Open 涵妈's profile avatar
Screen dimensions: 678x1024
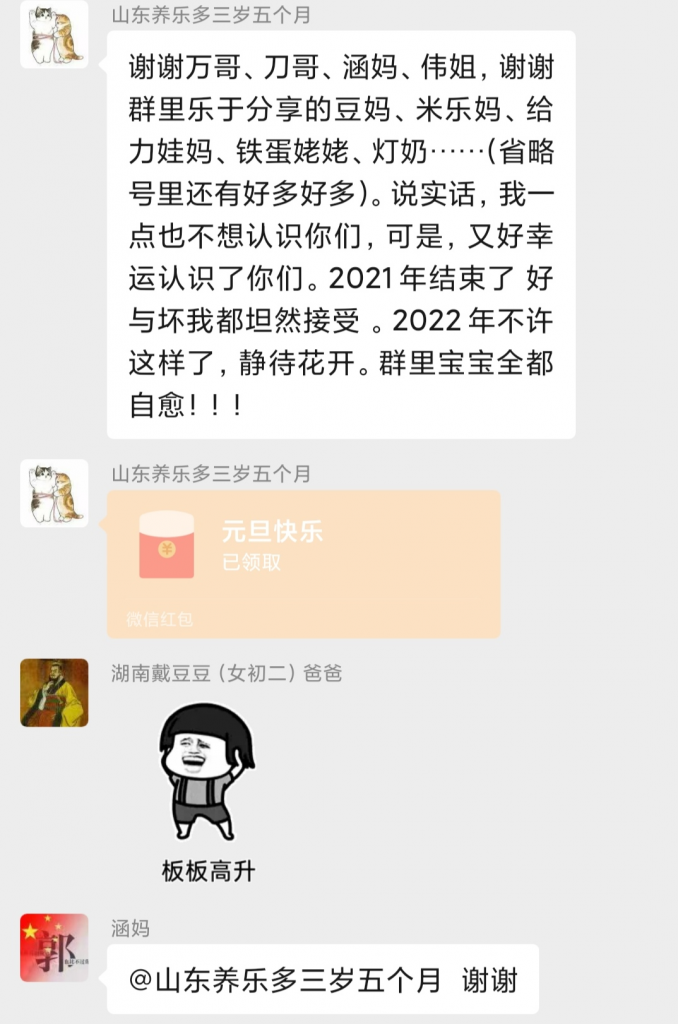tap(54, 947)
